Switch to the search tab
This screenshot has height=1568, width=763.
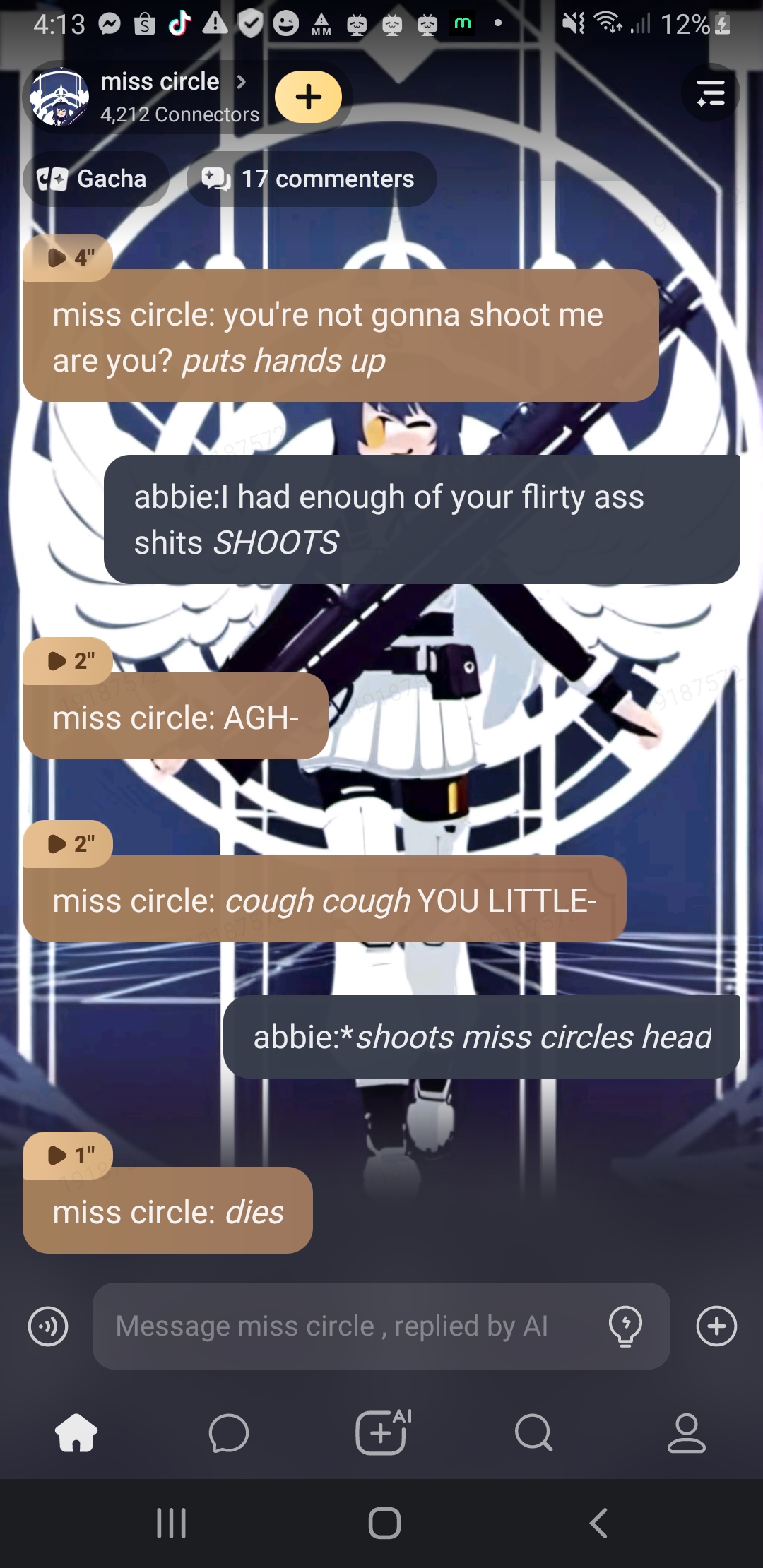[534, 1433]
